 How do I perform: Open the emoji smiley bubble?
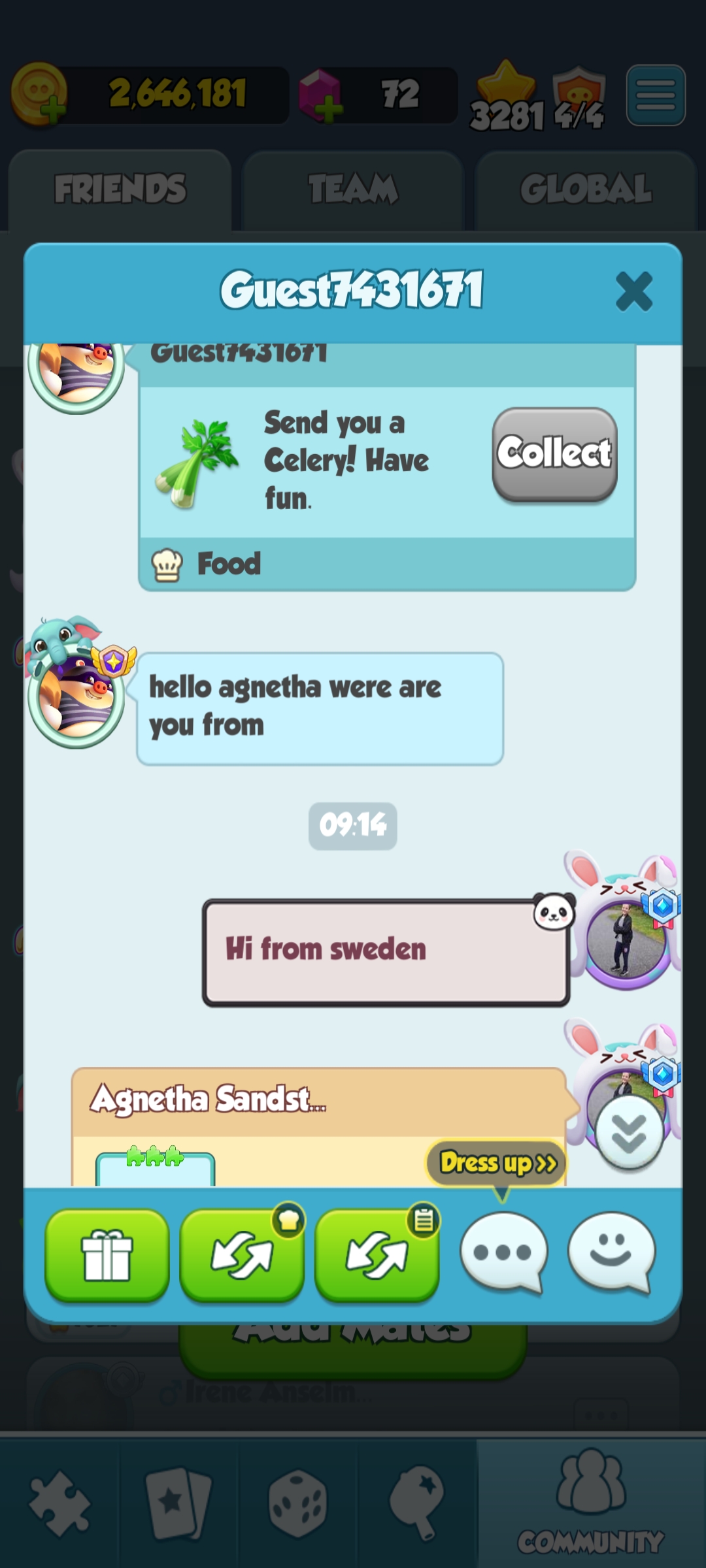tap(611, 1250)
